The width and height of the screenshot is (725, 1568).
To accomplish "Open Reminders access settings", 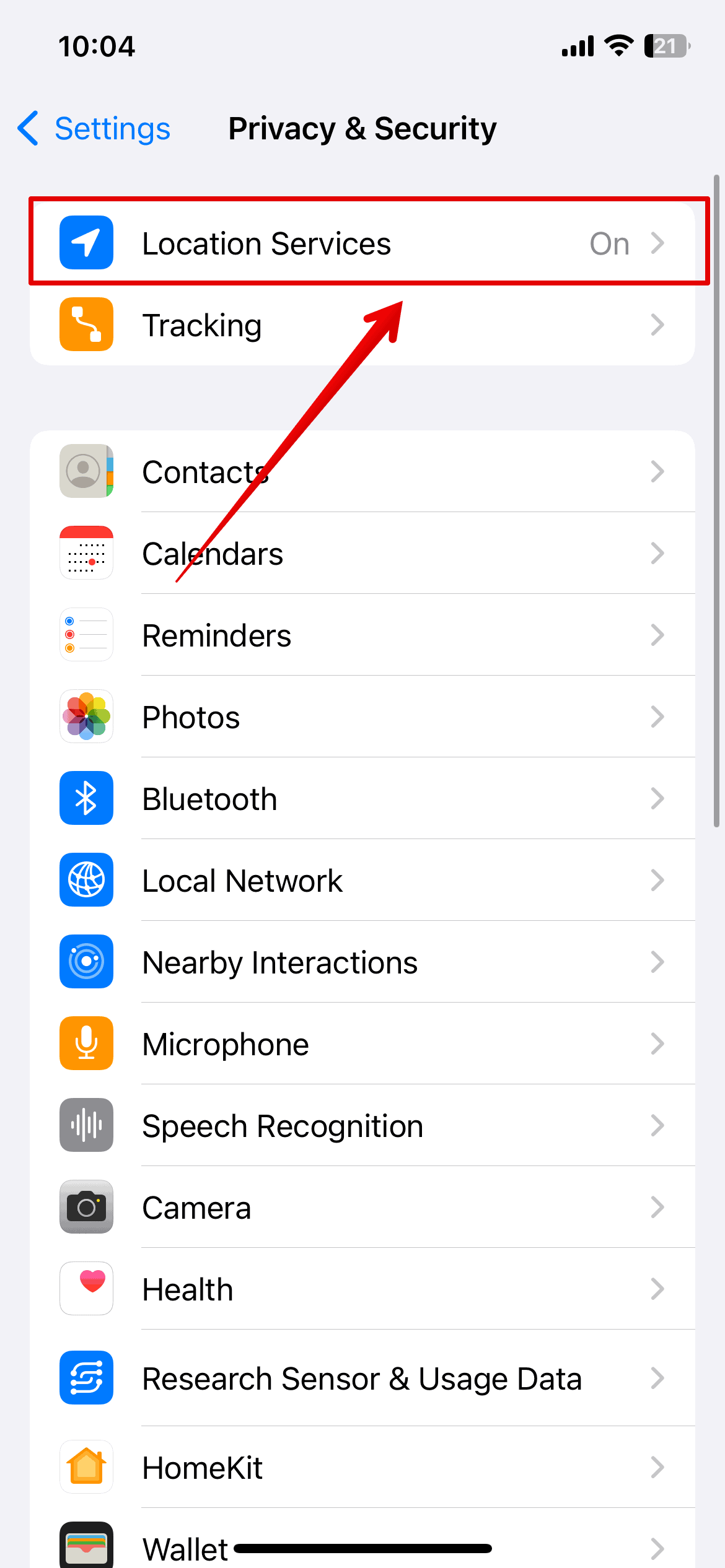I will (362, 635).
